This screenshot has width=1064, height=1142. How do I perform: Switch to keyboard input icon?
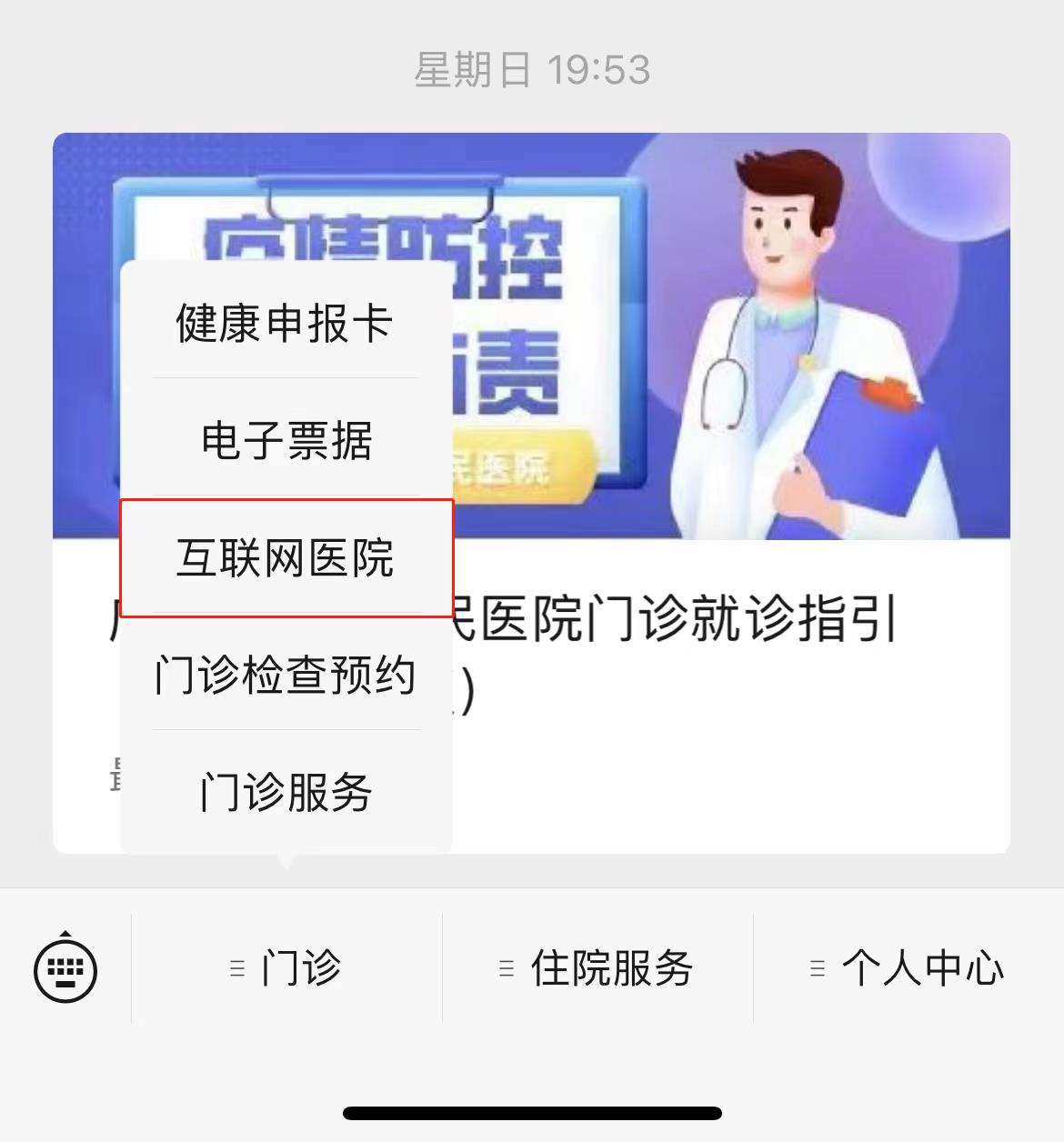click(65, 969)
